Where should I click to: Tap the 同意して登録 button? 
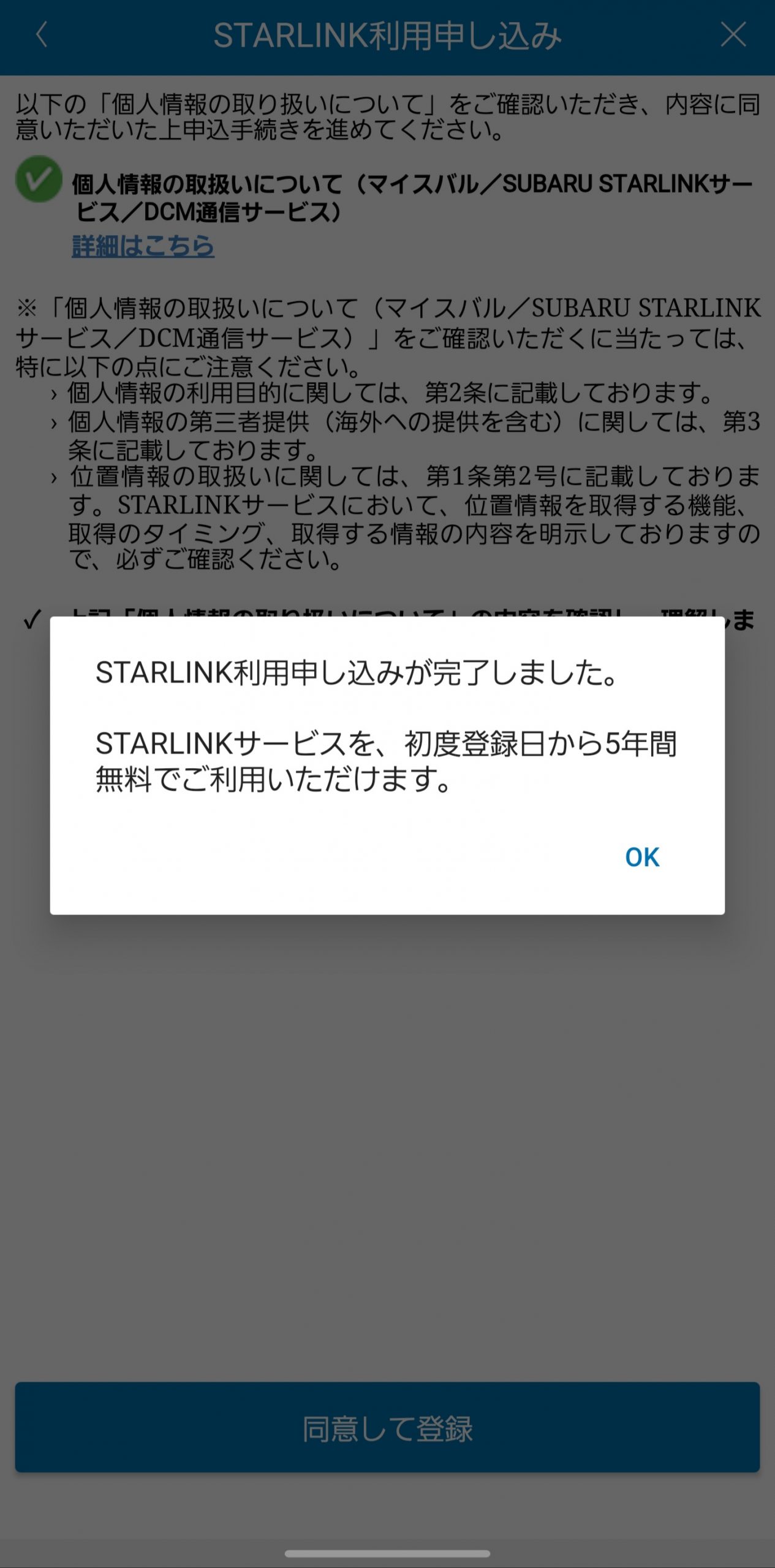coord(387,1427)
